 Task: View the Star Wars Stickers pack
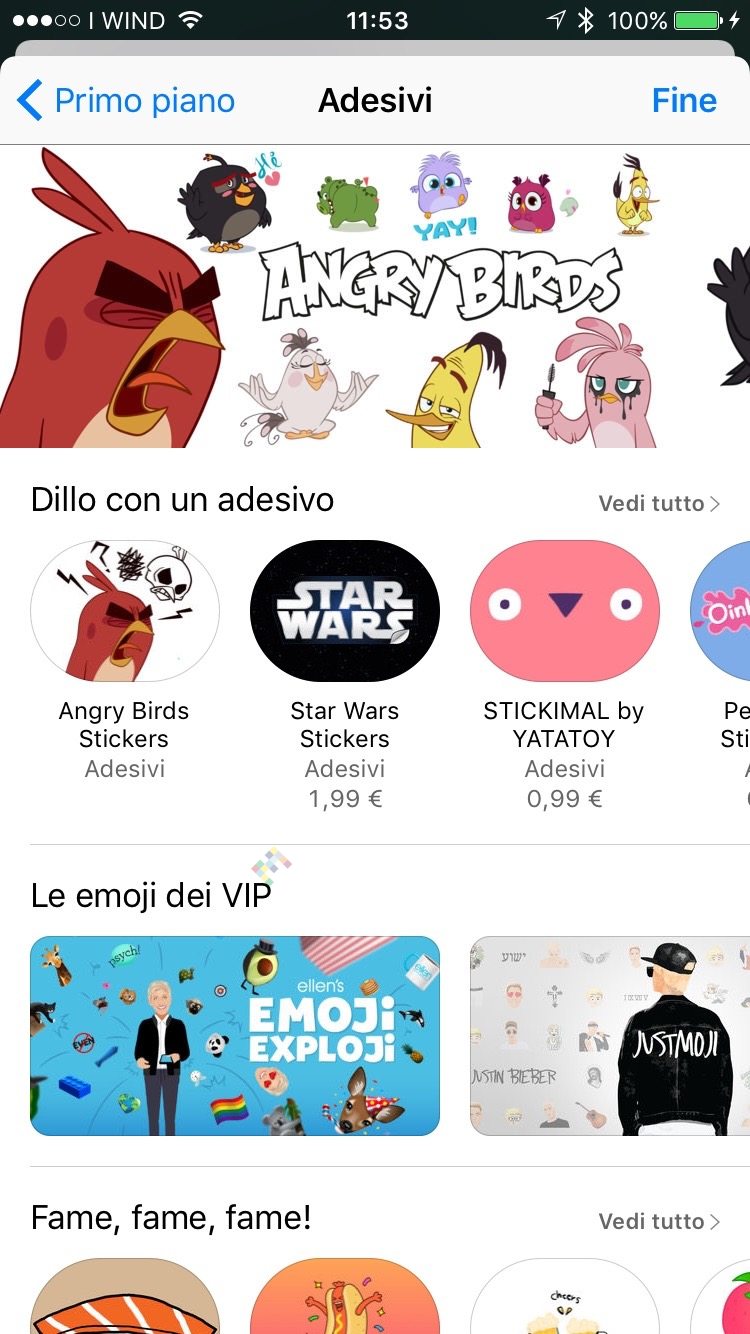click(345, 611)
